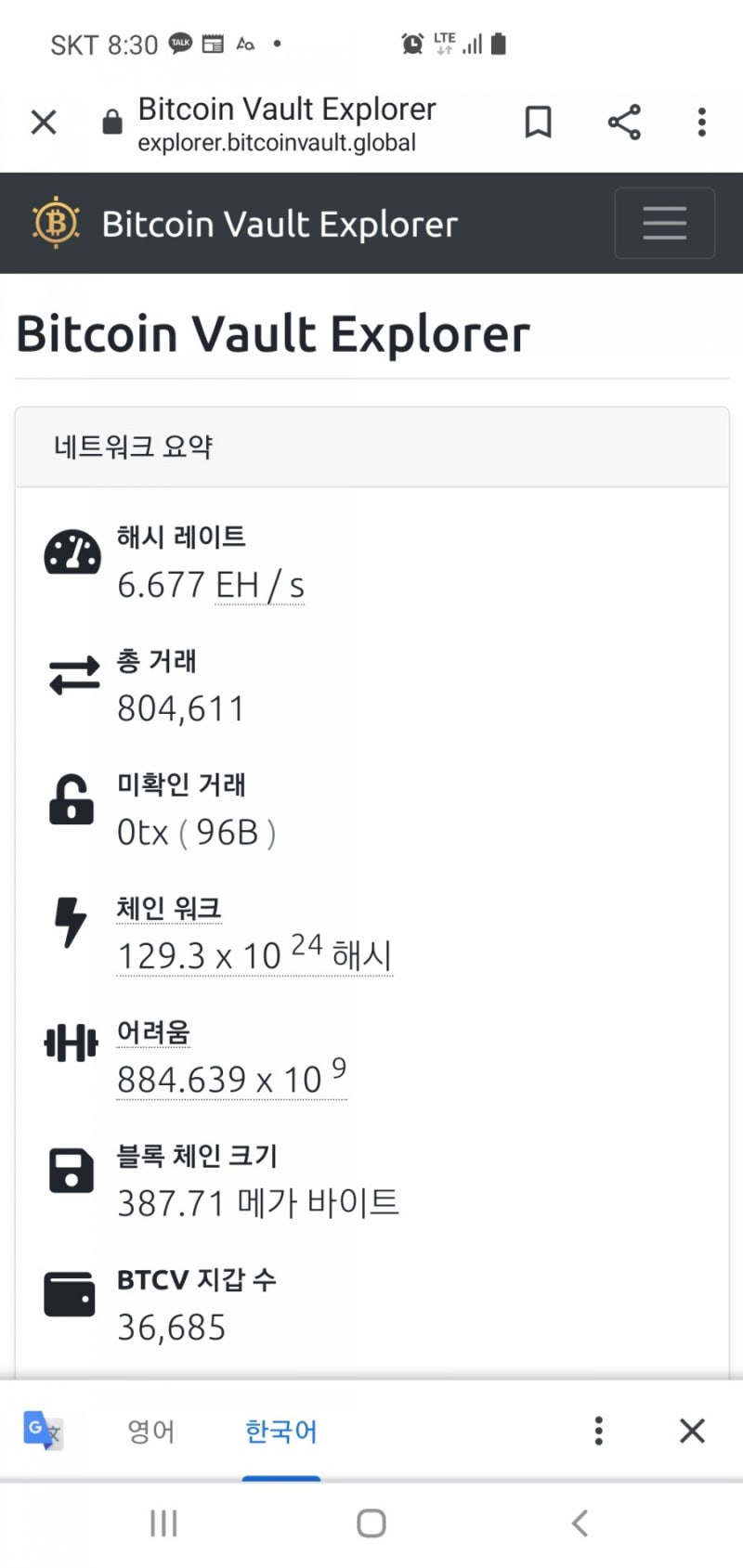Viewport: 743px width, 1568px height.
Task: Tap the bookmark icon in the browser bar
Action: (x=538, y=122)
